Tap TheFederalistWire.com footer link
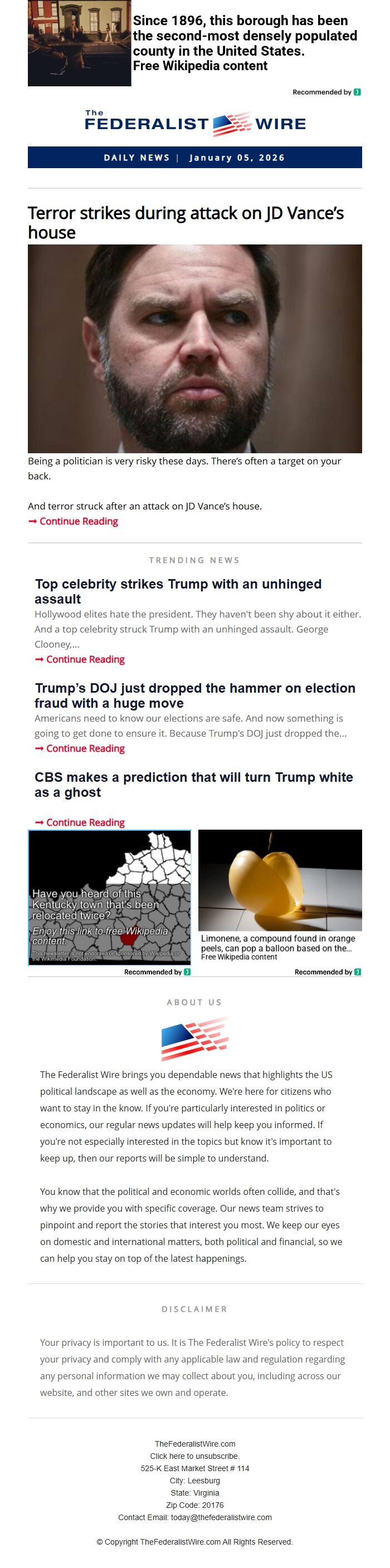 194,1443
